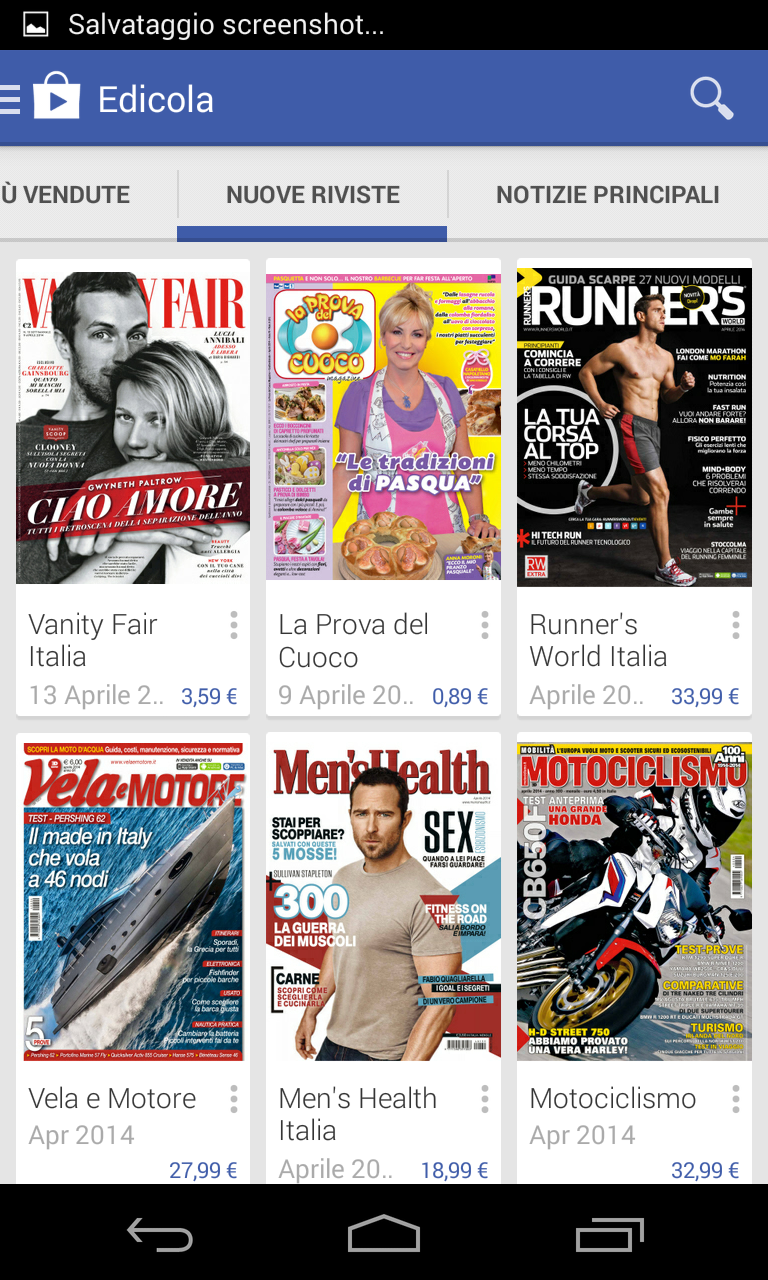Viewport: 768px width, 1280px height.
Task: Open the Vanity Fair Italia magazine card
Action: click(133, 487)
